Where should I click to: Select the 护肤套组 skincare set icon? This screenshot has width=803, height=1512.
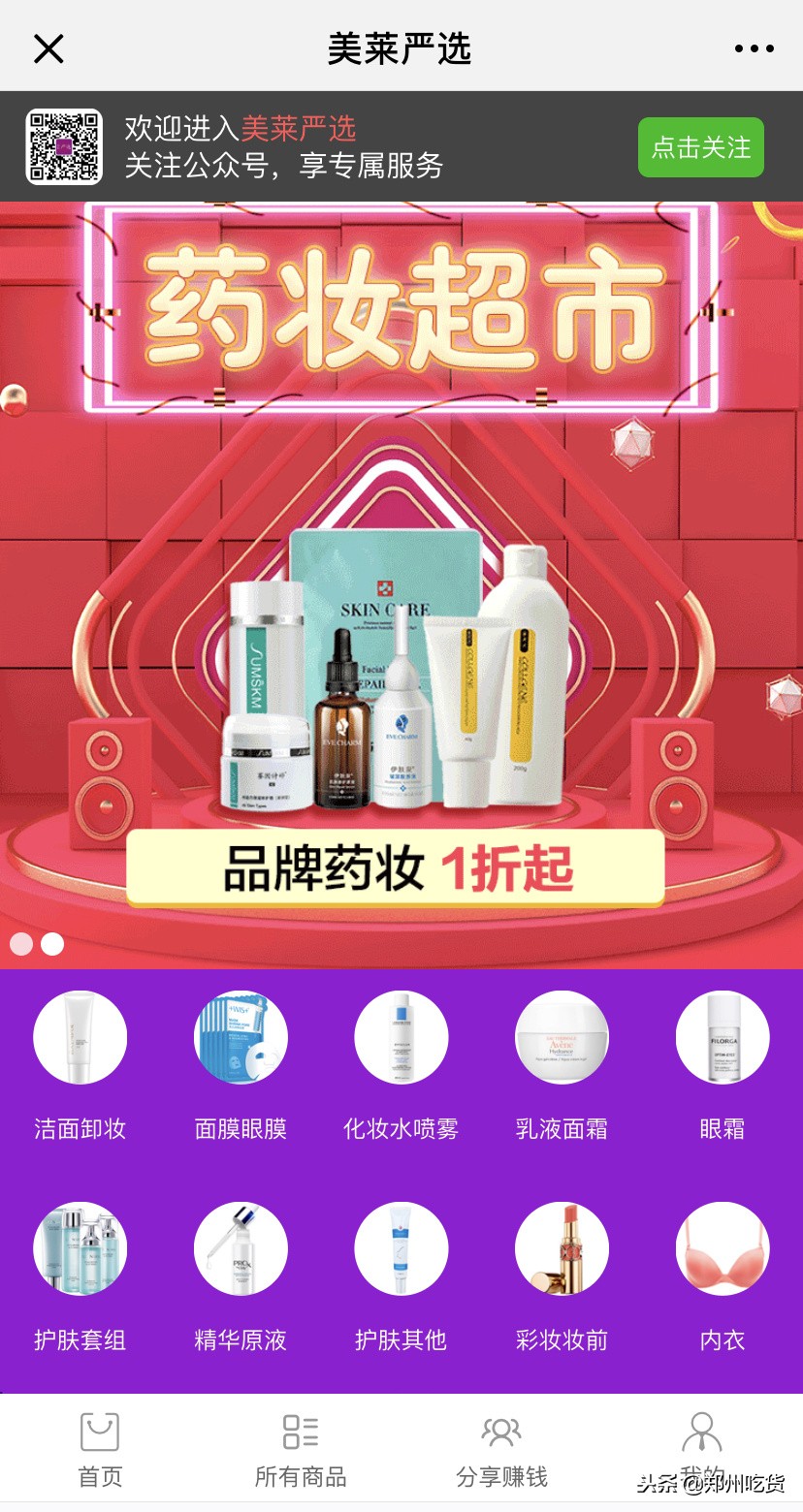point(80,1248)
